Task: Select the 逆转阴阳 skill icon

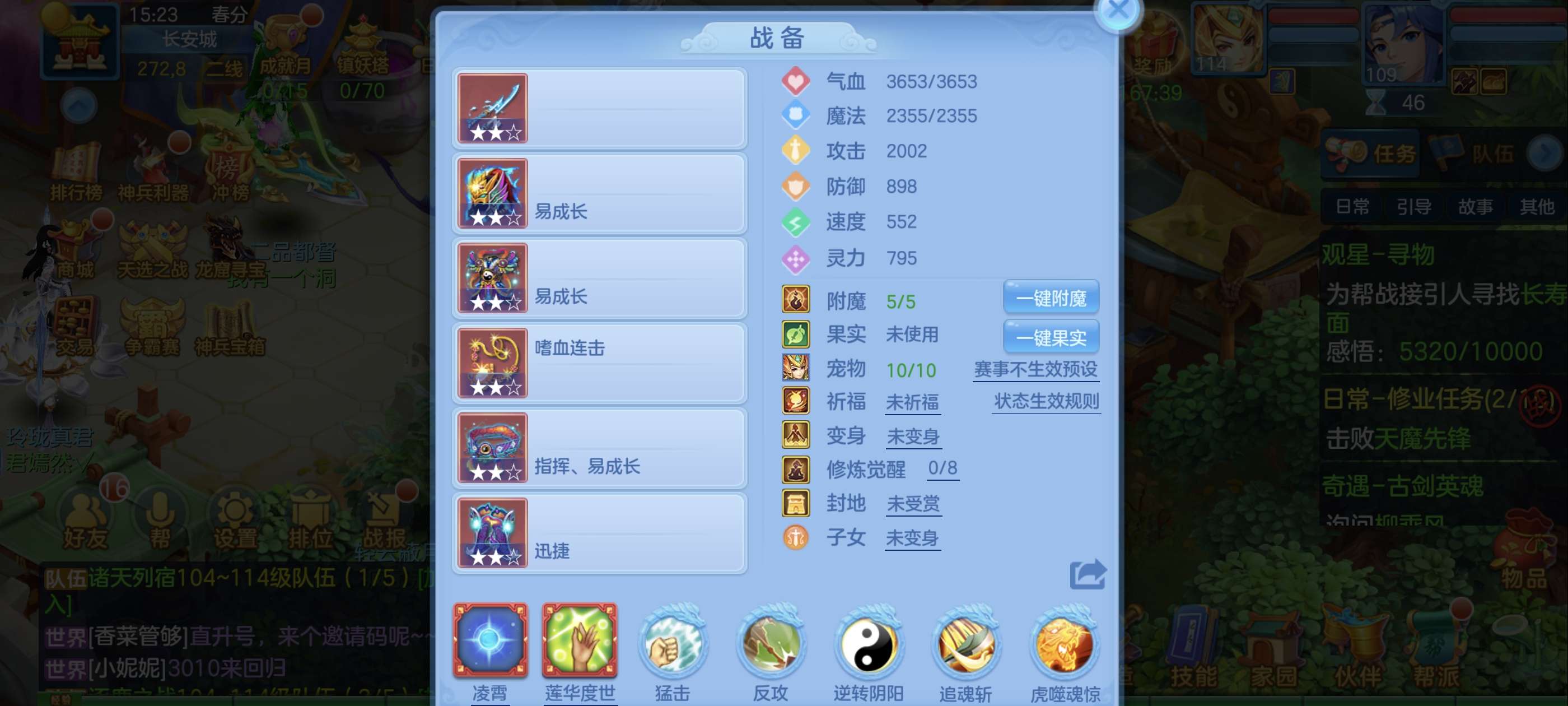Action: pos(868,644)
